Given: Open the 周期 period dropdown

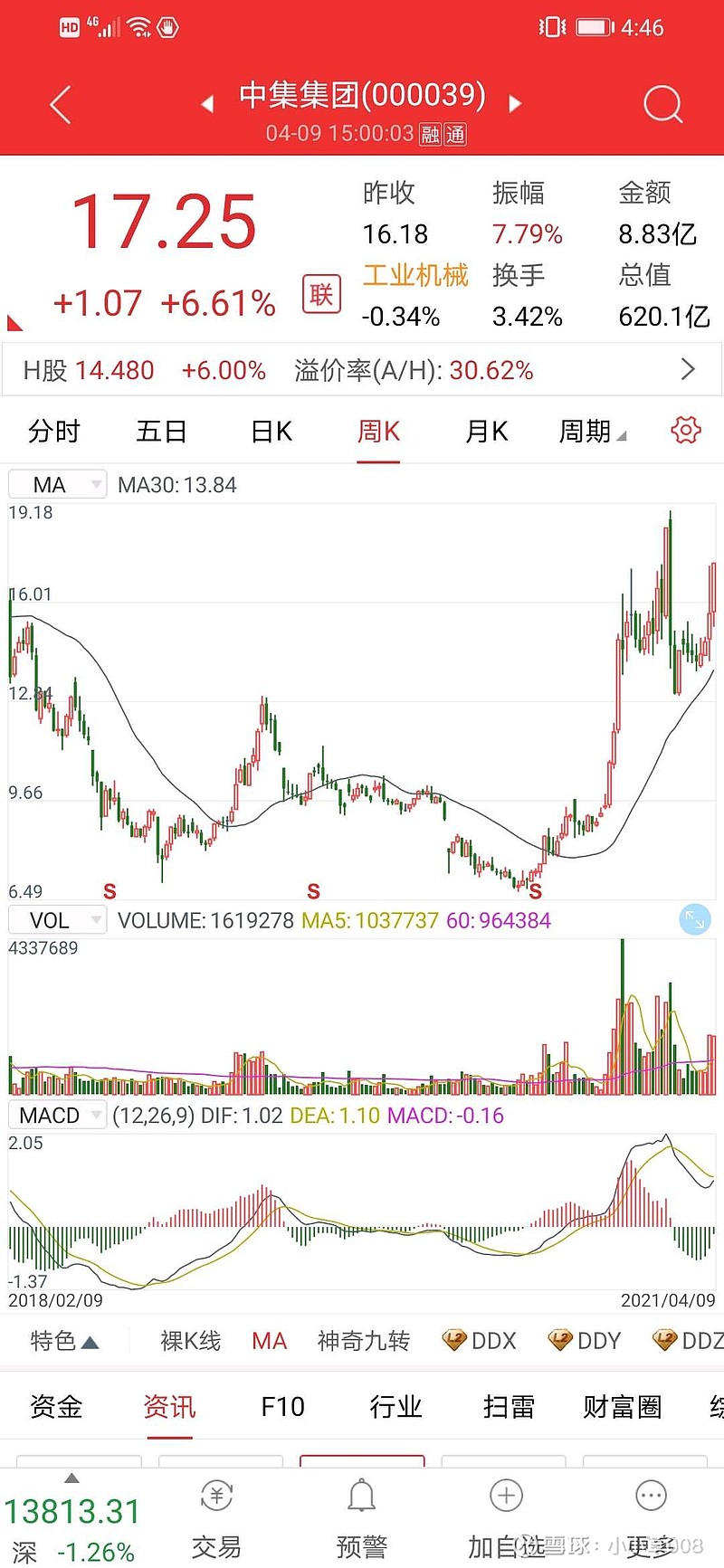Looking at the screenshot, I should click(x=592, y=432).
